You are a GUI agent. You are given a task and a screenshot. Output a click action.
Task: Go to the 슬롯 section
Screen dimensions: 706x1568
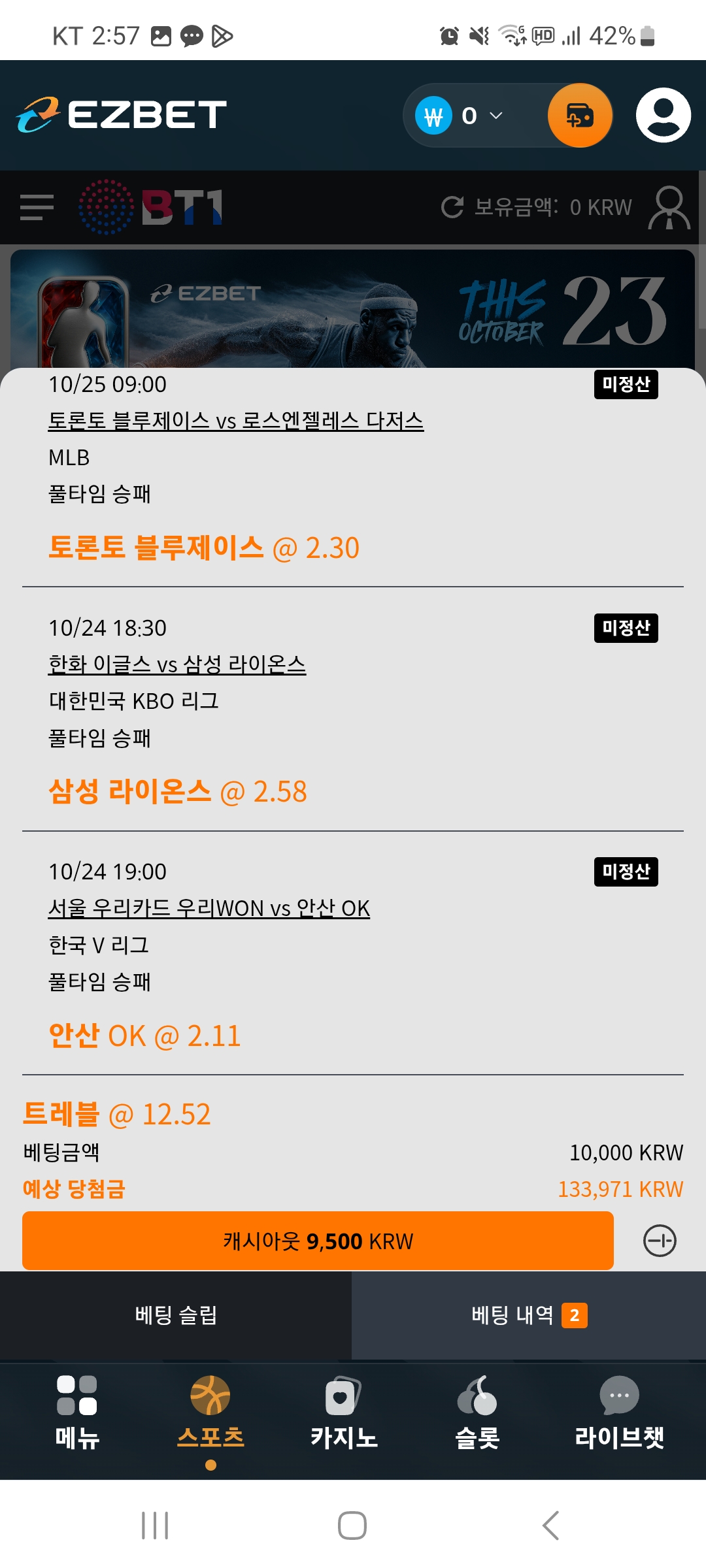point(477,1411)
